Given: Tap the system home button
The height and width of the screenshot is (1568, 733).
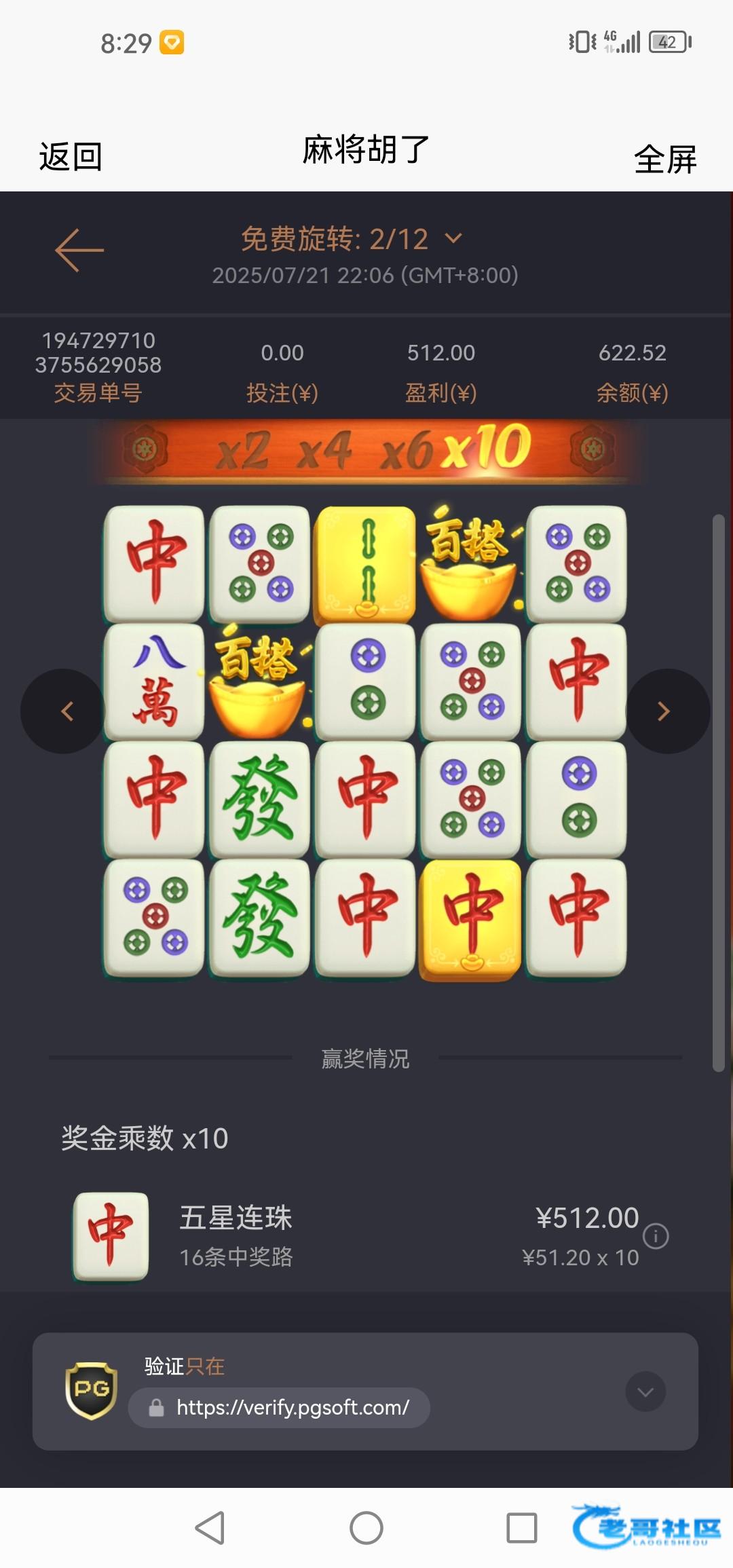Looking at the screenshot, I should [x=366, y=1529].
